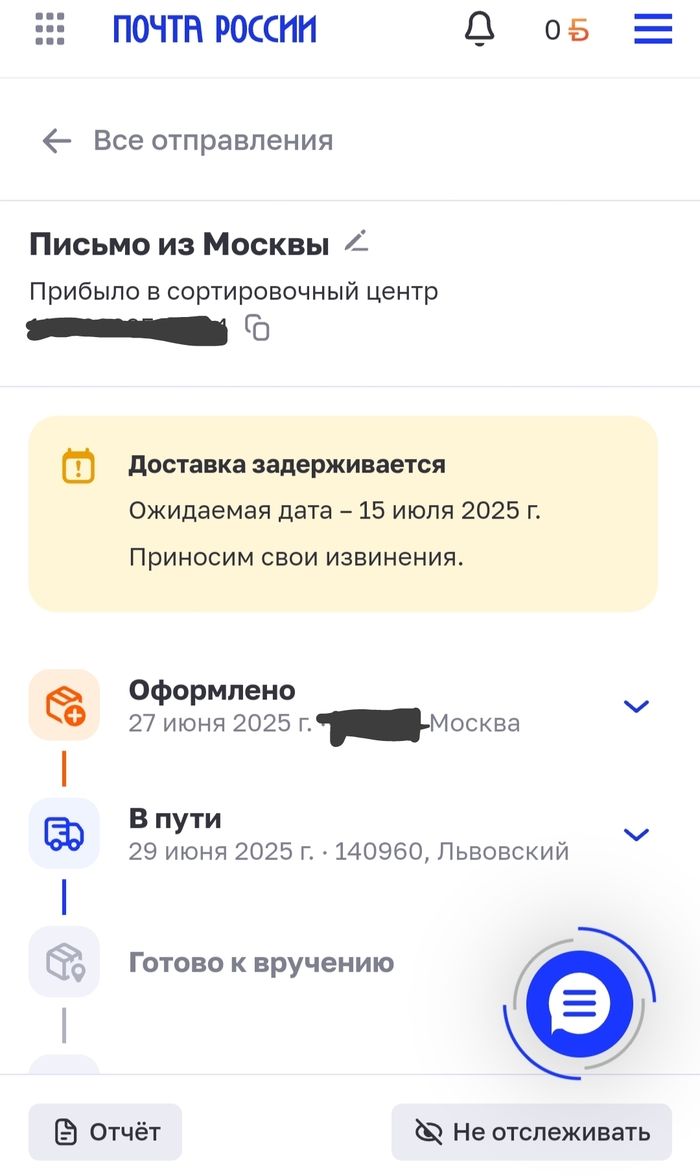The width and height of the screenshot is (700, 1176).
Task: Edit the name Письмо из Москвы
Action: click(356, 241)
